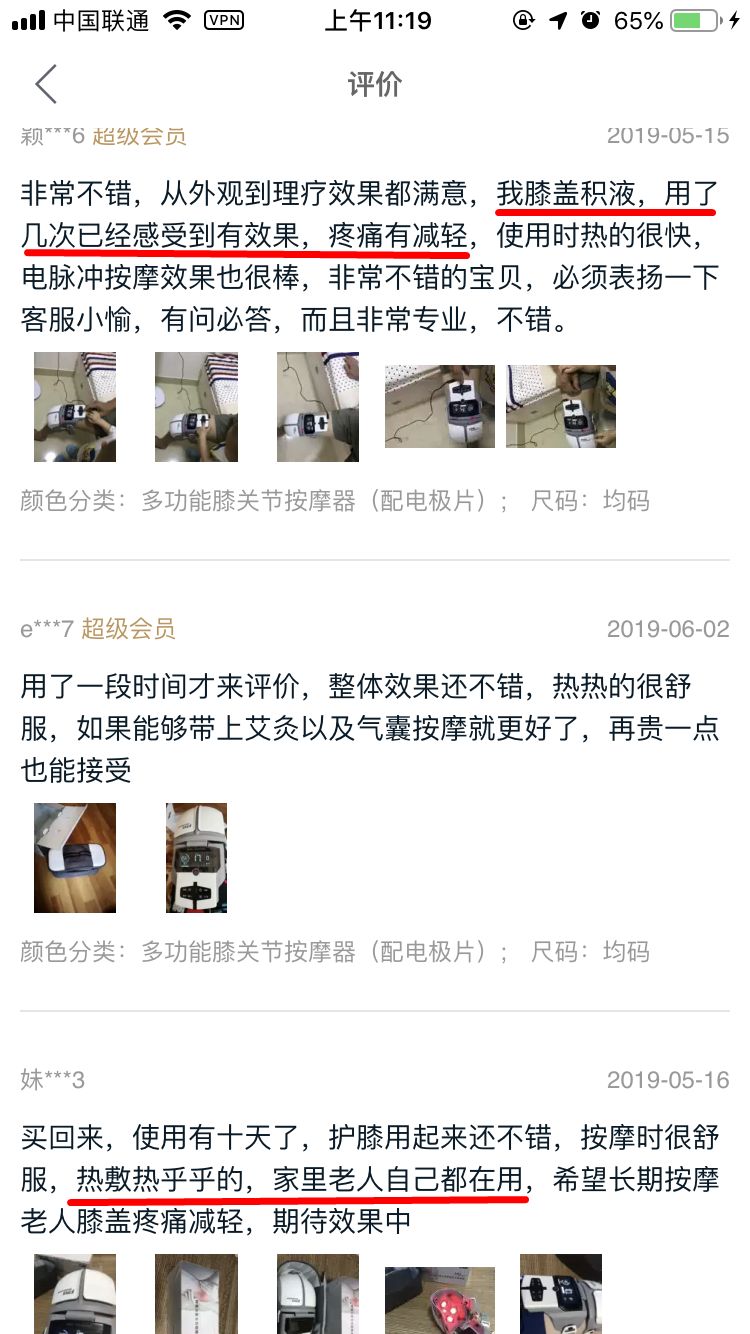
Task: Select the 评价 page title
Action: [375, 85]
